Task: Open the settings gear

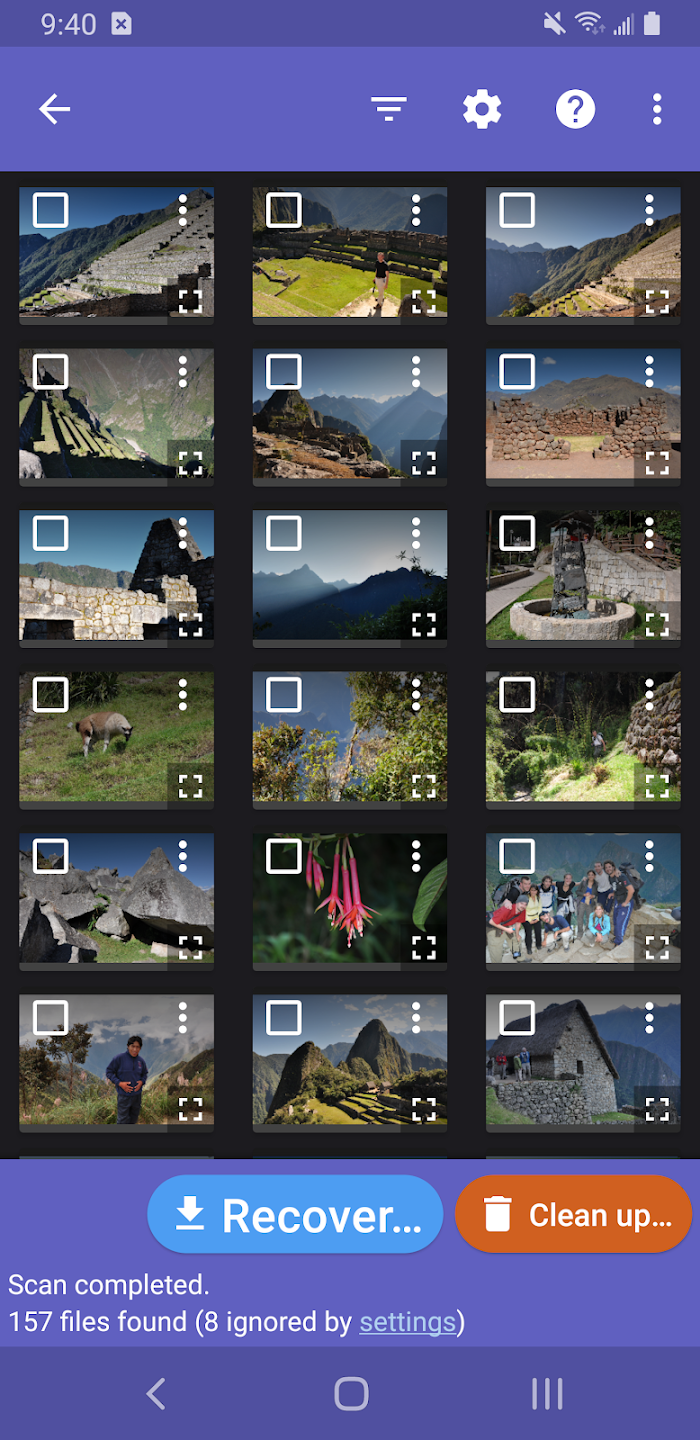Action: point(482,109)
